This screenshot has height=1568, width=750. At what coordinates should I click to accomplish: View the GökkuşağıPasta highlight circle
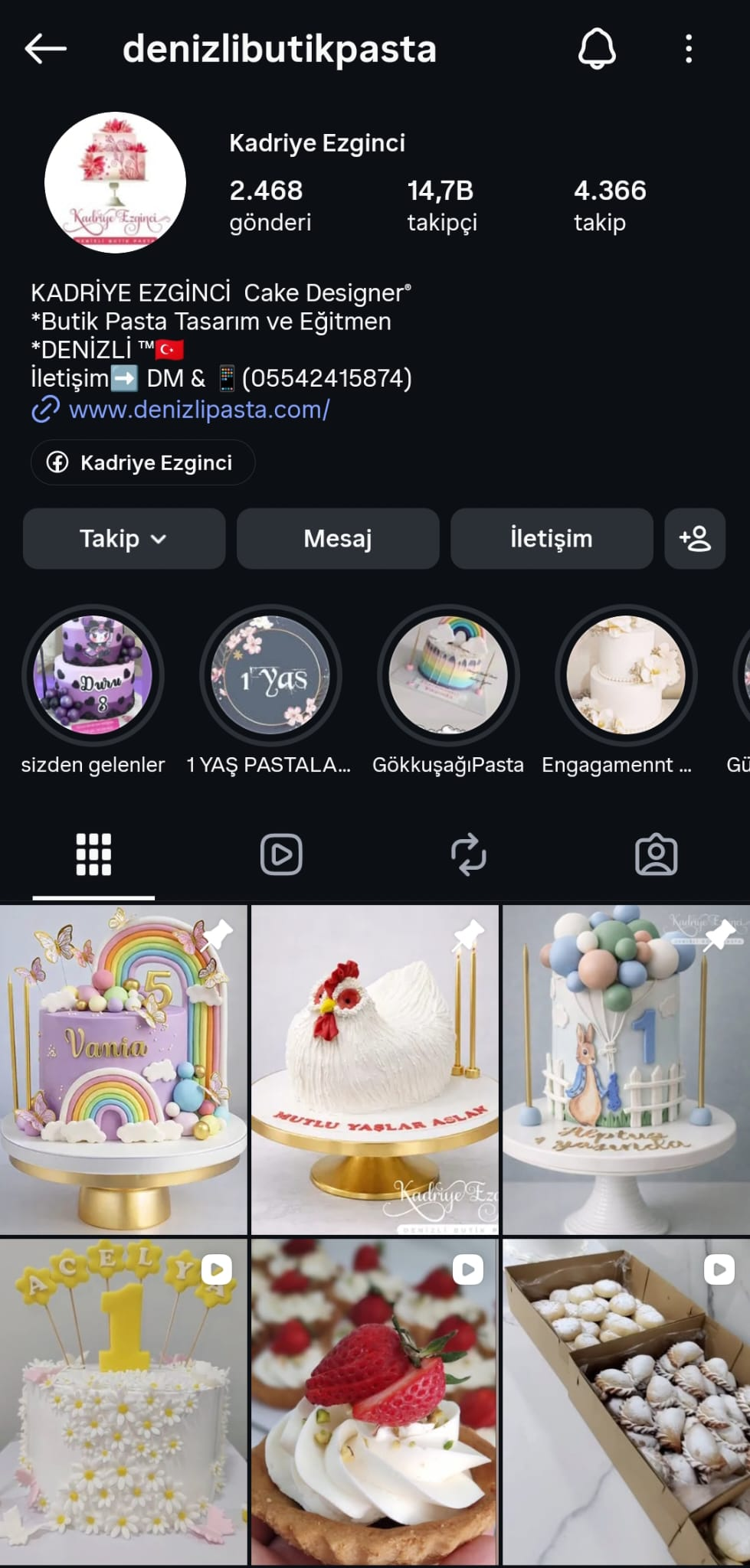tap(448, 675)
